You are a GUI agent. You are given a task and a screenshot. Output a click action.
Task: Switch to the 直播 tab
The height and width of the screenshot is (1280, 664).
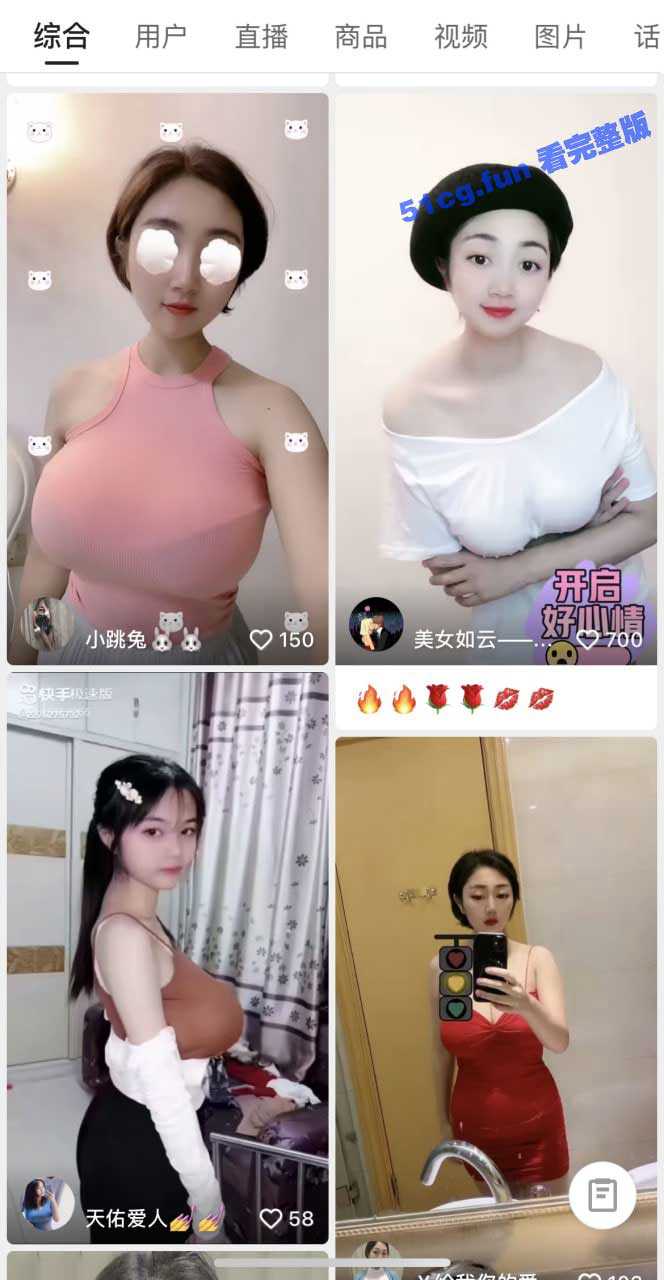(261, 37)
